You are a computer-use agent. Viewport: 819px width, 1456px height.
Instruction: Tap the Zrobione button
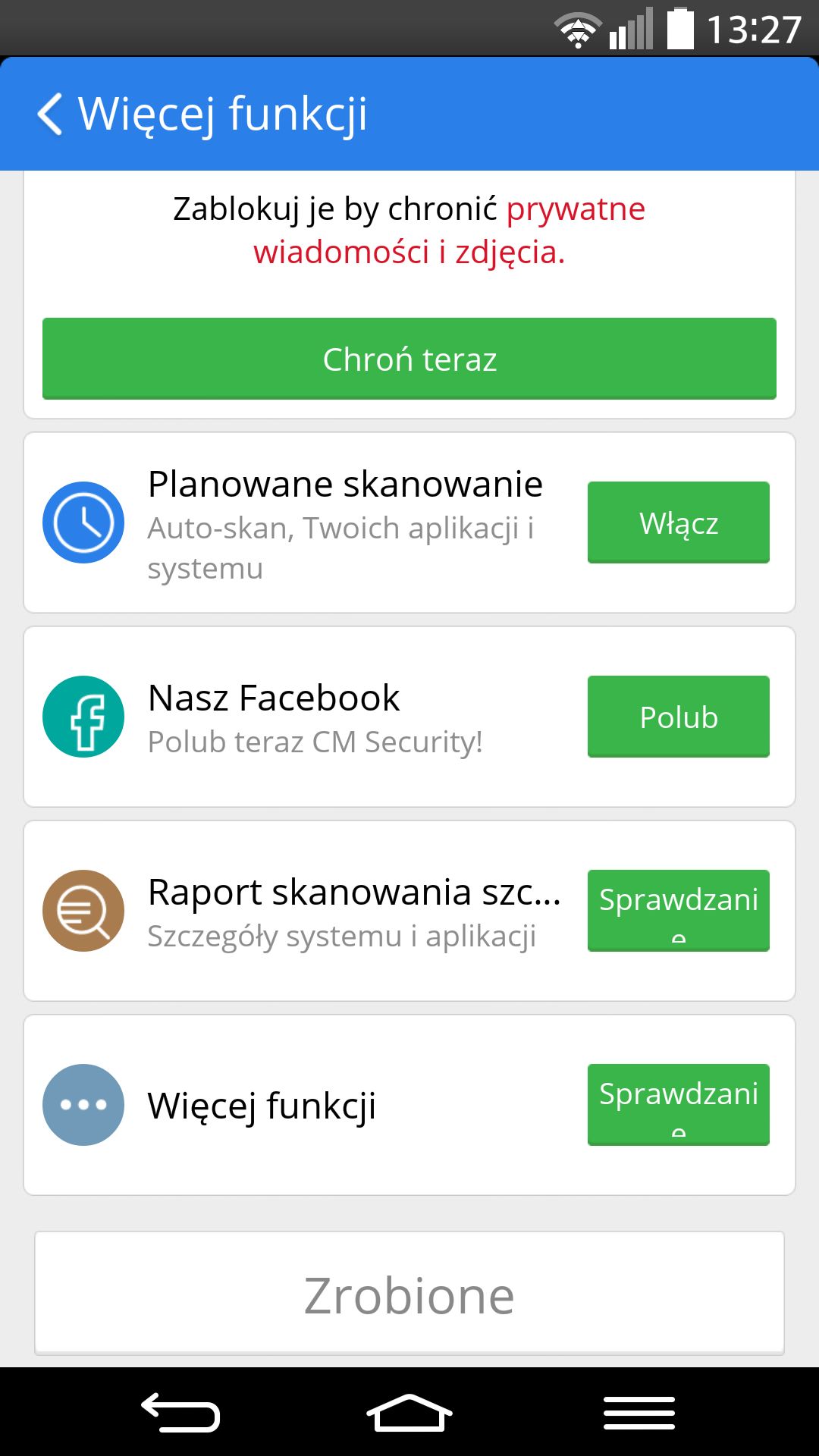409,1294
